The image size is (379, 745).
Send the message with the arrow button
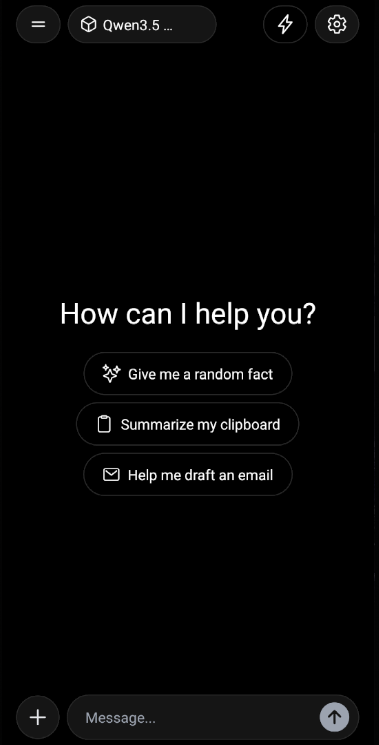334,717
